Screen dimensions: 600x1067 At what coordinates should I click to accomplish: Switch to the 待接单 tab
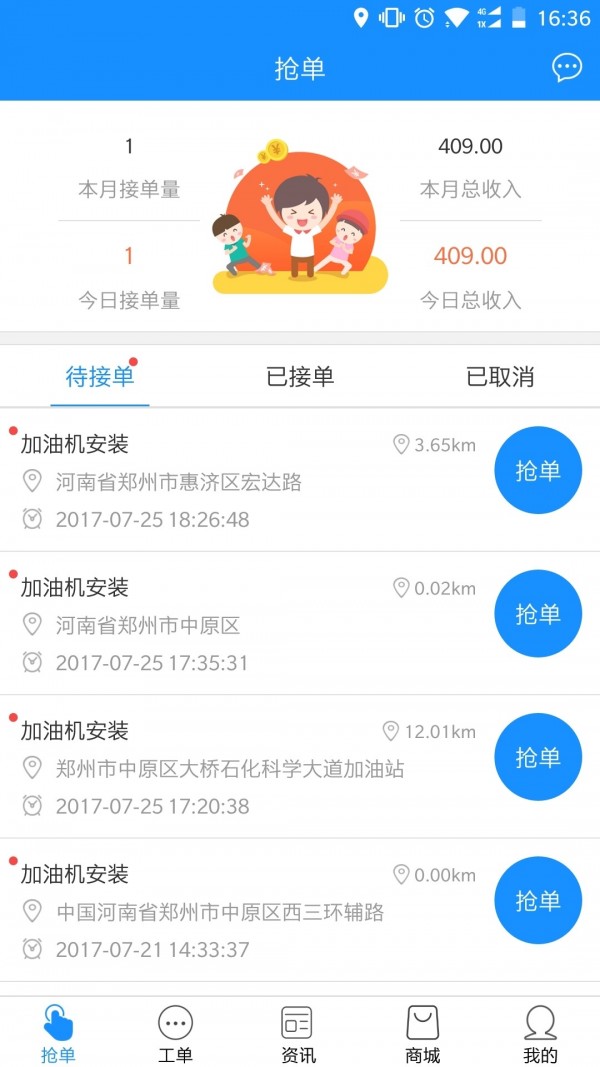[x=100, y=377]
